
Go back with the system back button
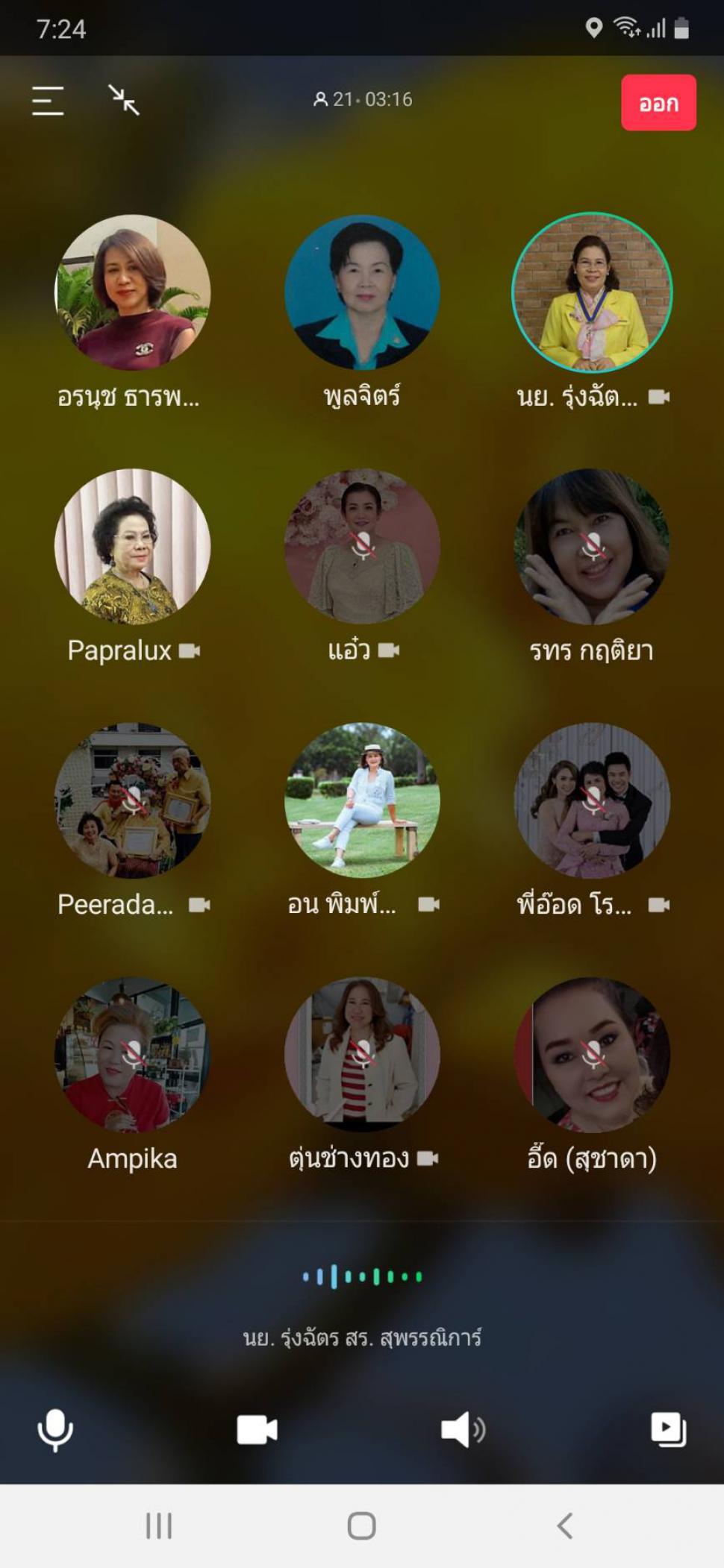(x=565, y=1525)
